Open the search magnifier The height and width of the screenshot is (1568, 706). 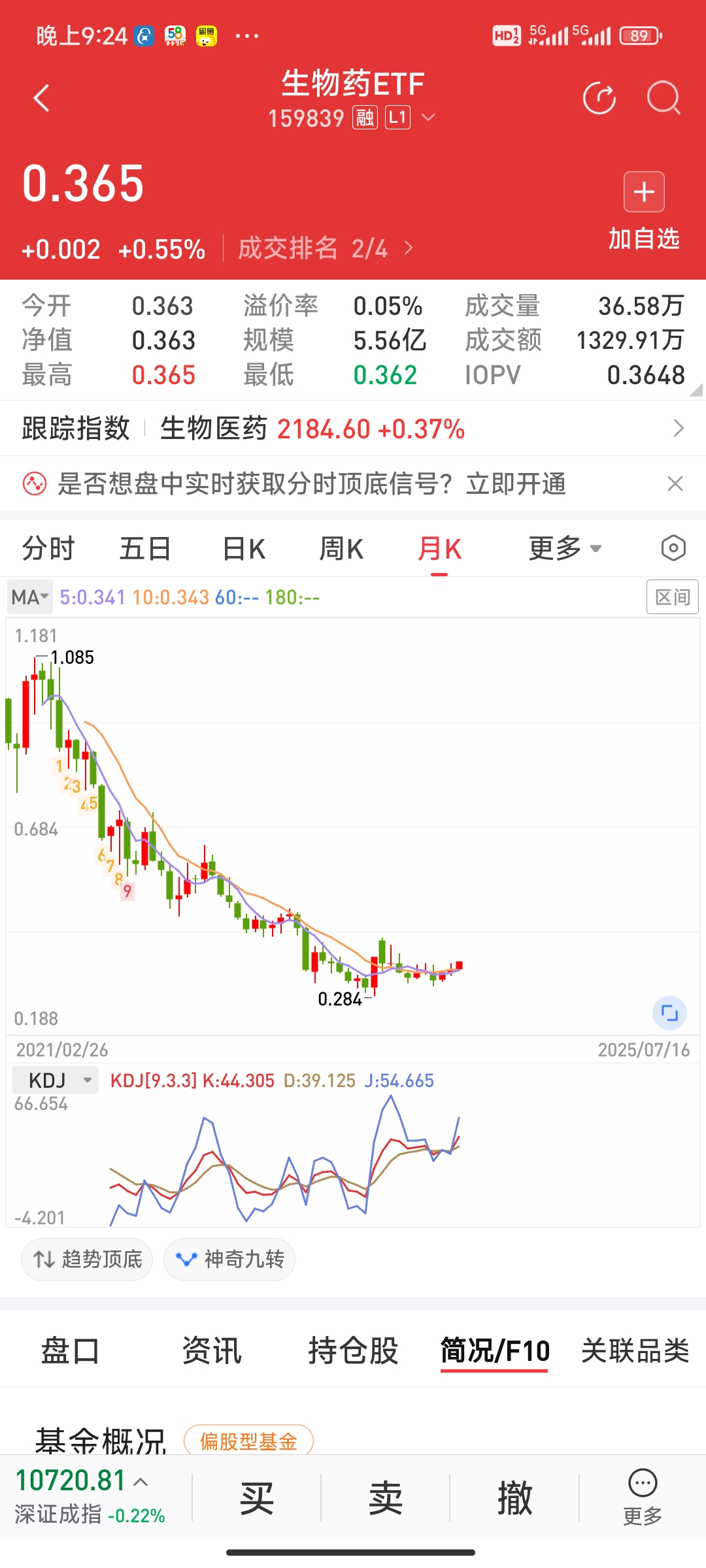663,99
